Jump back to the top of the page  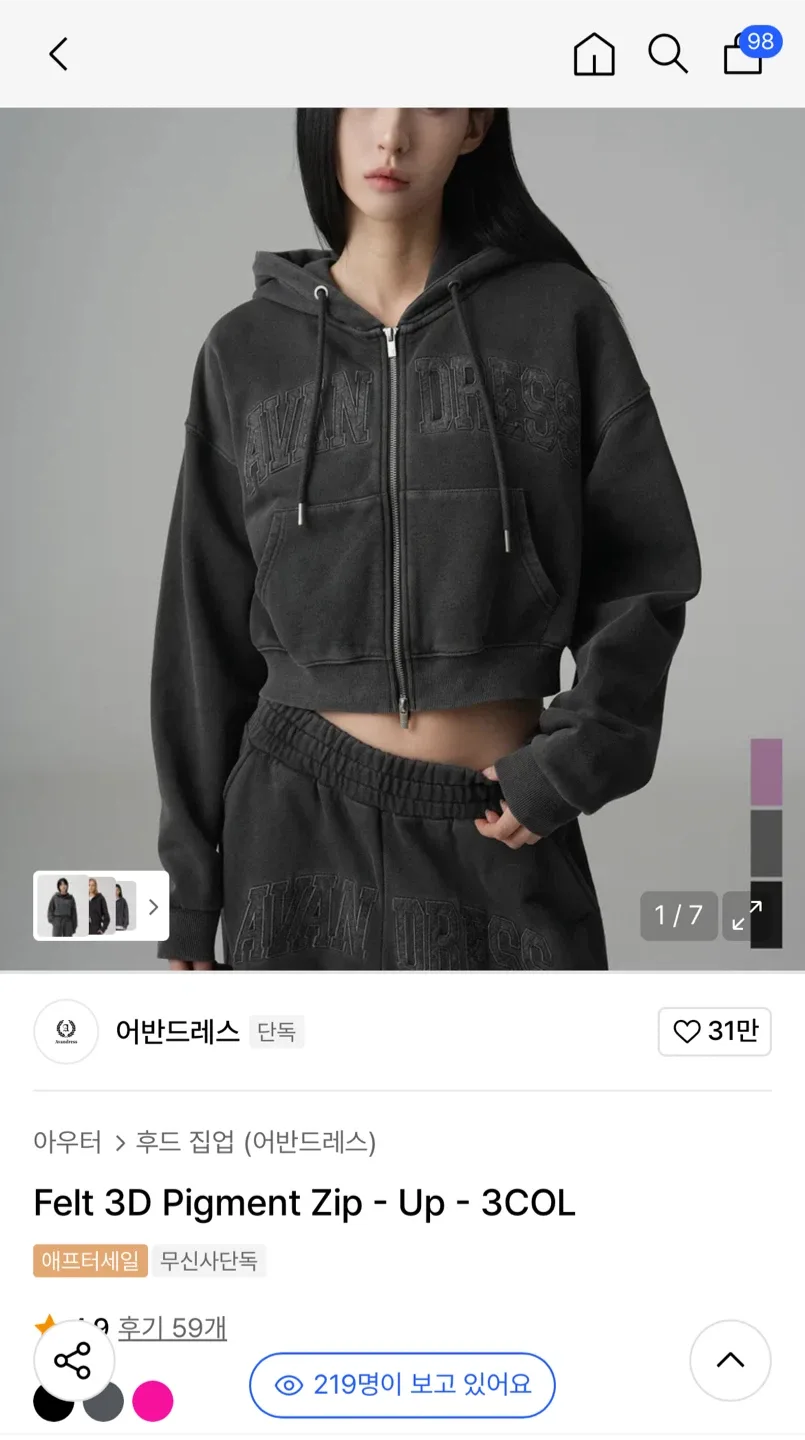(x=730, y=1360)
